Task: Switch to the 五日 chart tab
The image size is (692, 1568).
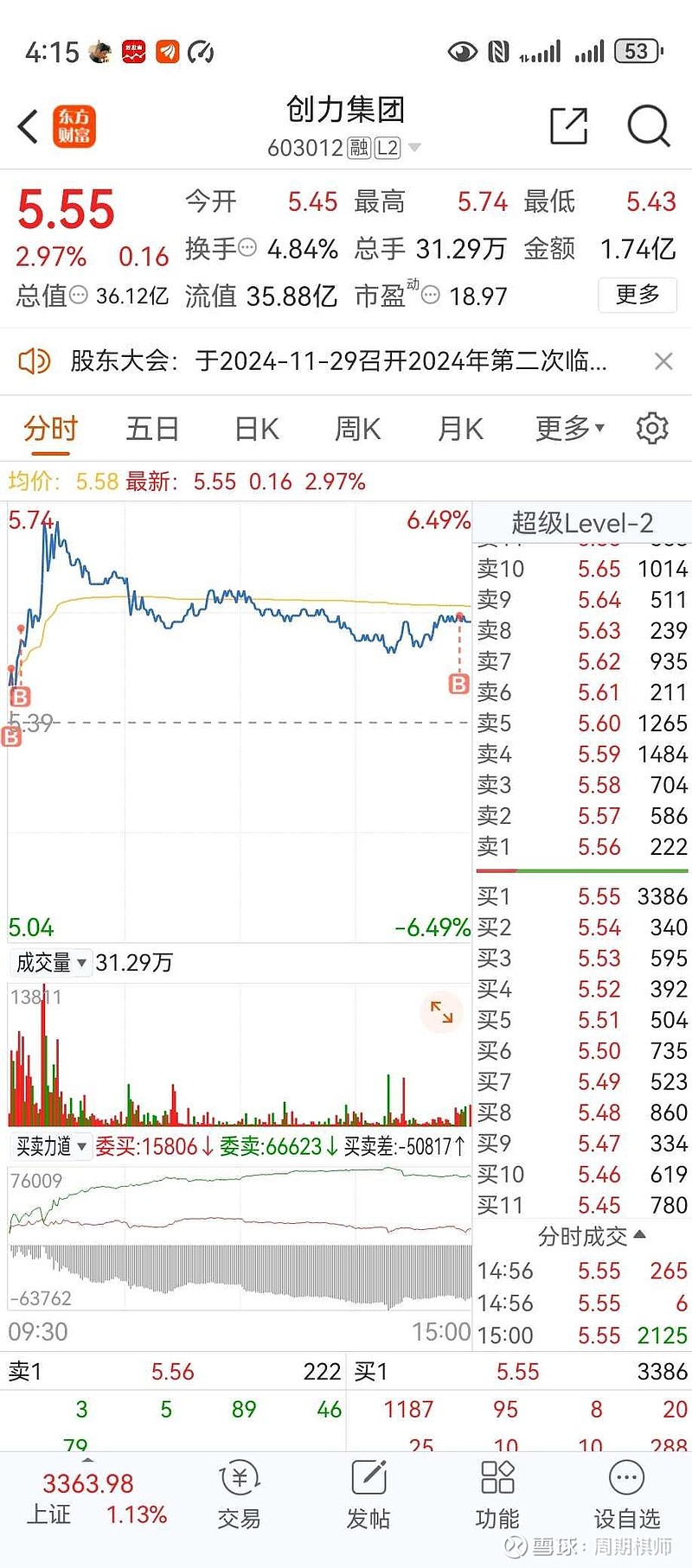Action: pyautogui.click(x=152, y=429)
